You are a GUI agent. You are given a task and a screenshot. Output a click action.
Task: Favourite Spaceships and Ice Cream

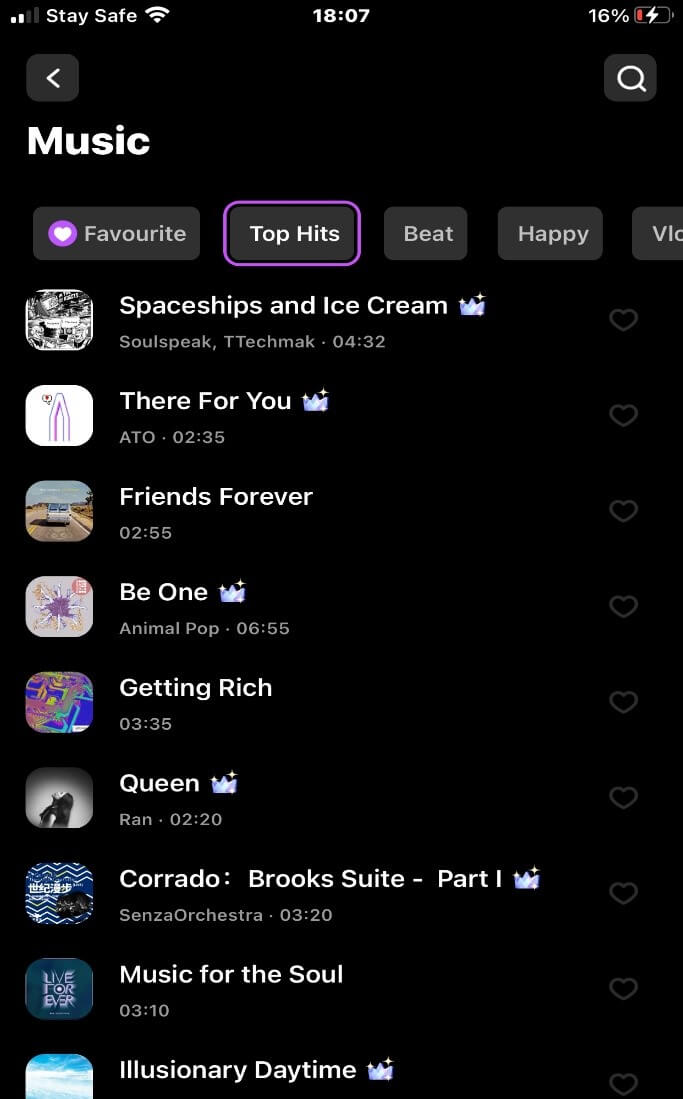click(623, 320)
